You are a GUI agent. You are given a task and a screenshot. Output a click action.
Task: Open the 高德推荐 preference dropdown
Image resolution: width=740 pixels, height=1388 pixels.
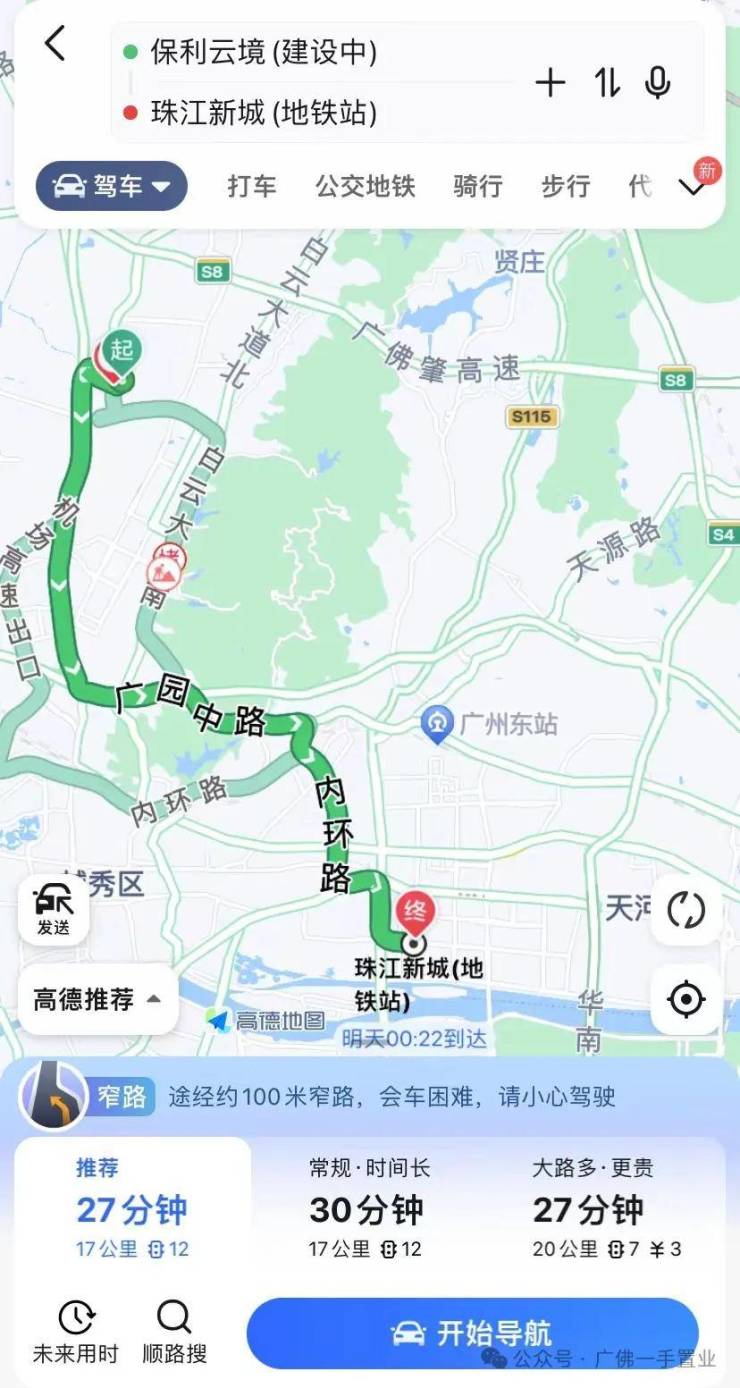pos(97,999)
